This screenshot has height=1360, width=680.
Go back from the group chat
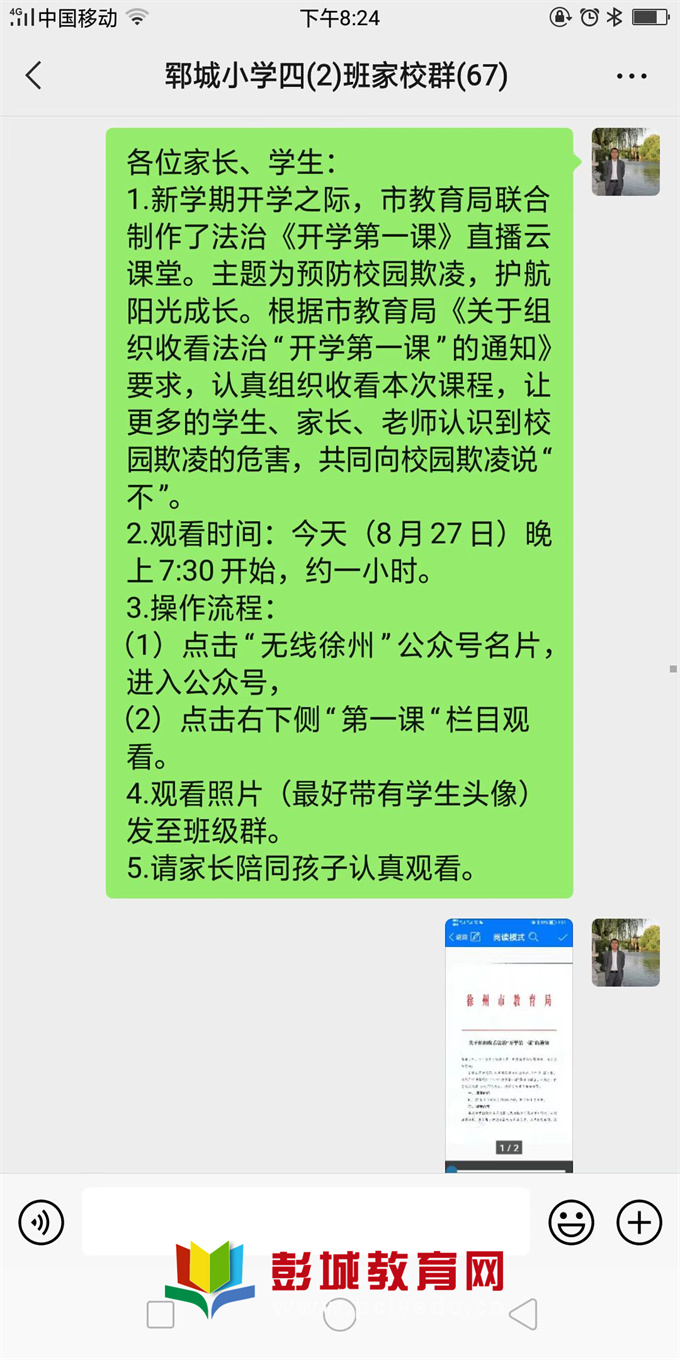34,76
